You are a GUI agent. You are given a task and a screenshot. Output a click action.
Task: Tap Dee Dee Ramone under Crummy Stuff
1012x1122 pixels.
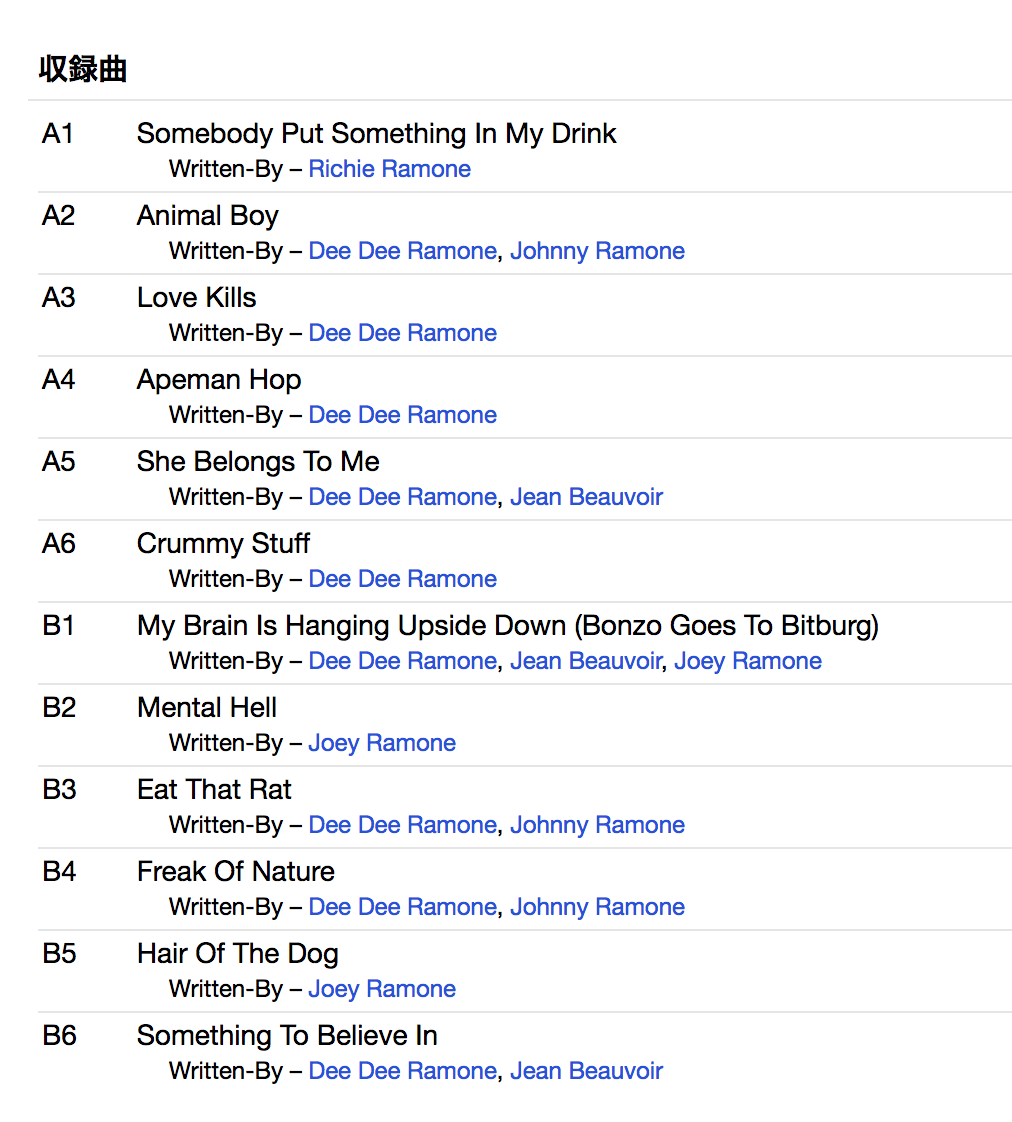[402, 579]
